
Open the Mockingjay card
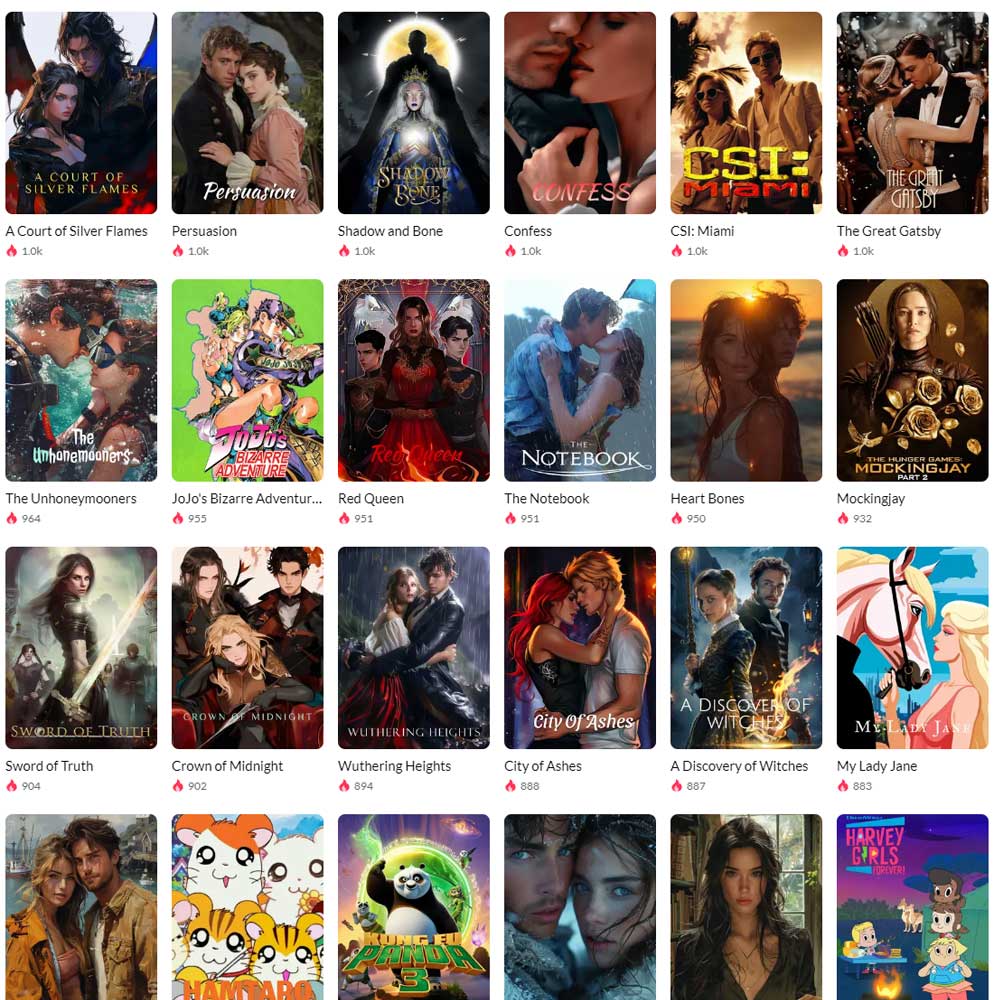click(x=912, y=380)
